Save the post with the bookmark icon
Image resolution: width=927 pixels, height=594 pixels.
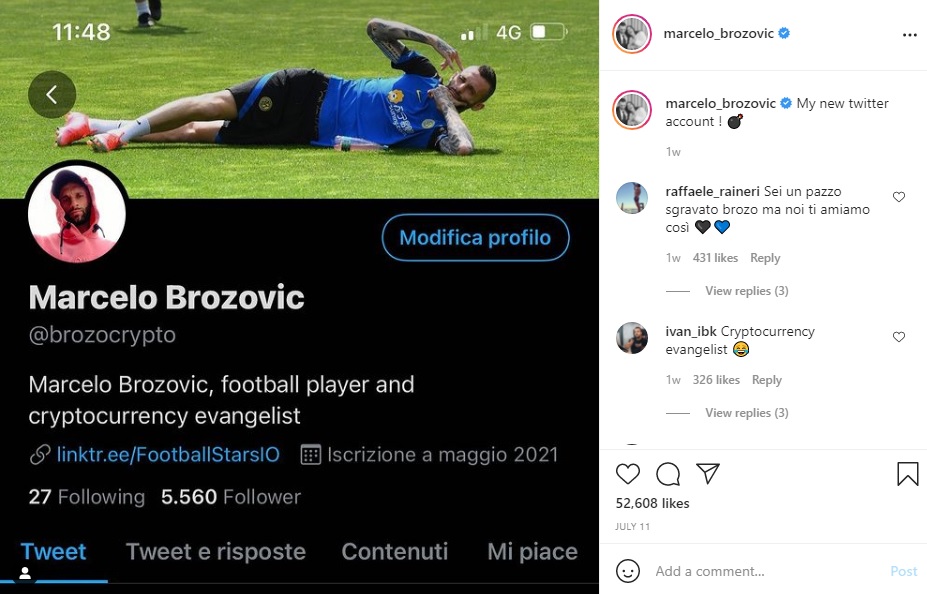[907, 474]
